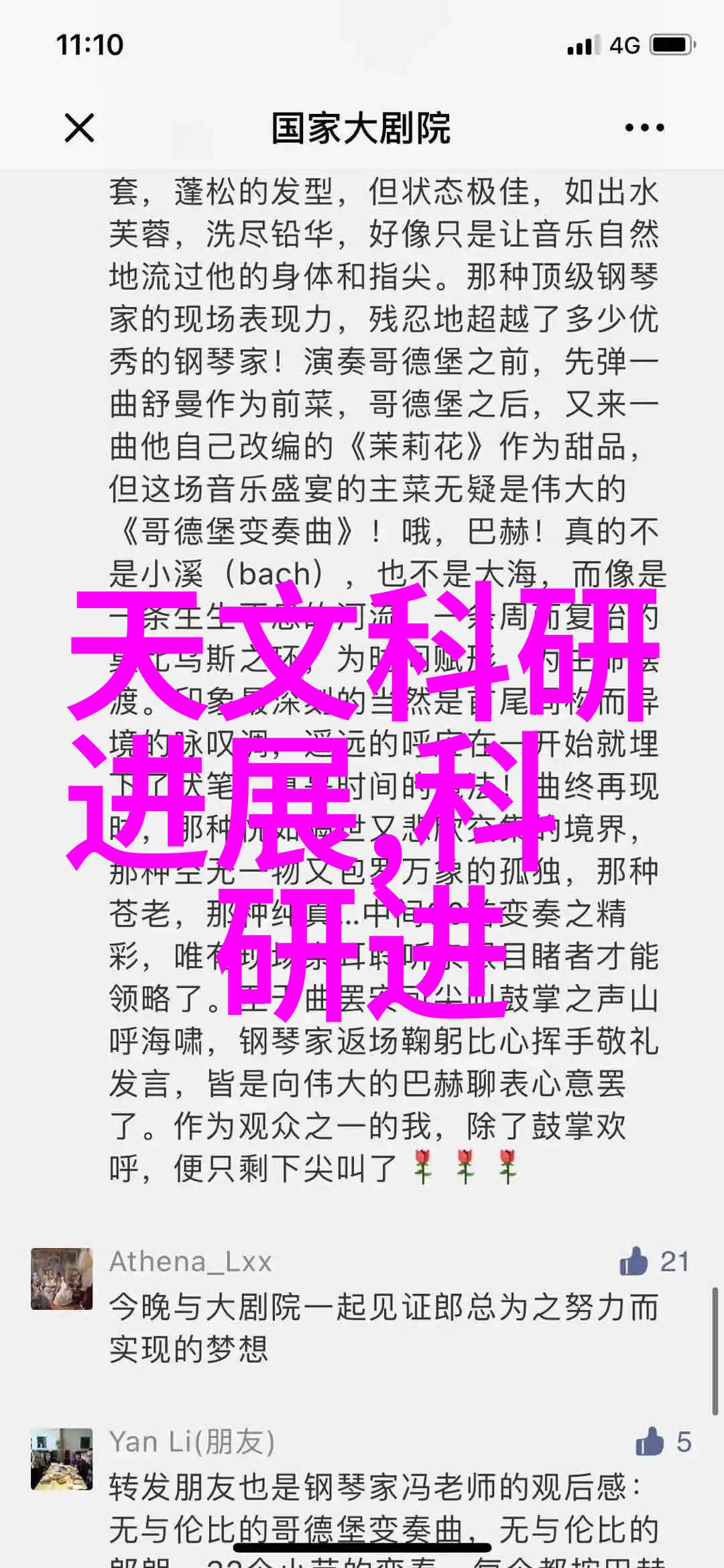Open Athena_Lxx's profile avatar

coord(62,1279)
